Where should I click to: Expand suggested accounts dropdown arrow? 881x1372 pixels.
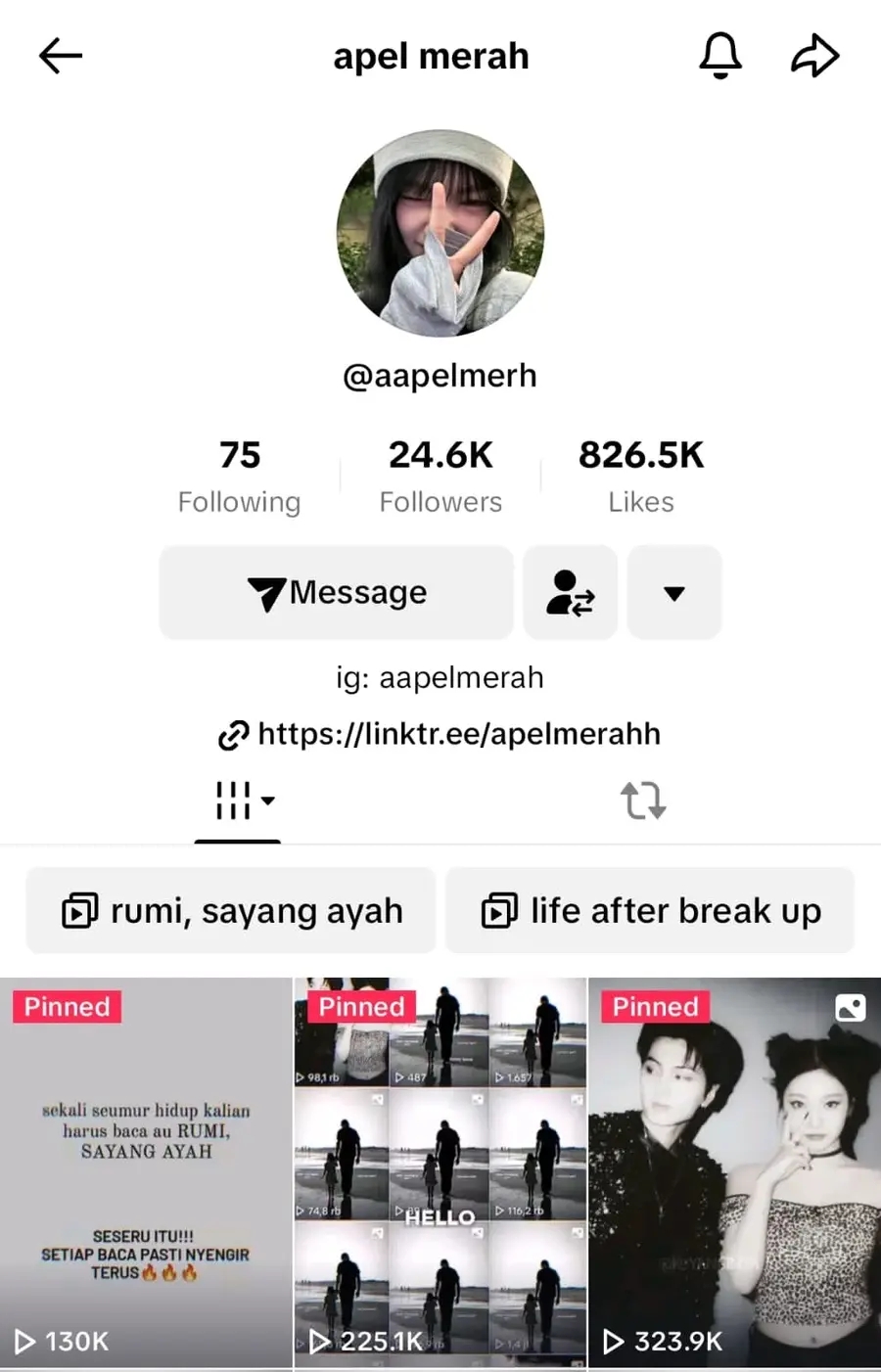pyautogui.click(x=673, y=593)
